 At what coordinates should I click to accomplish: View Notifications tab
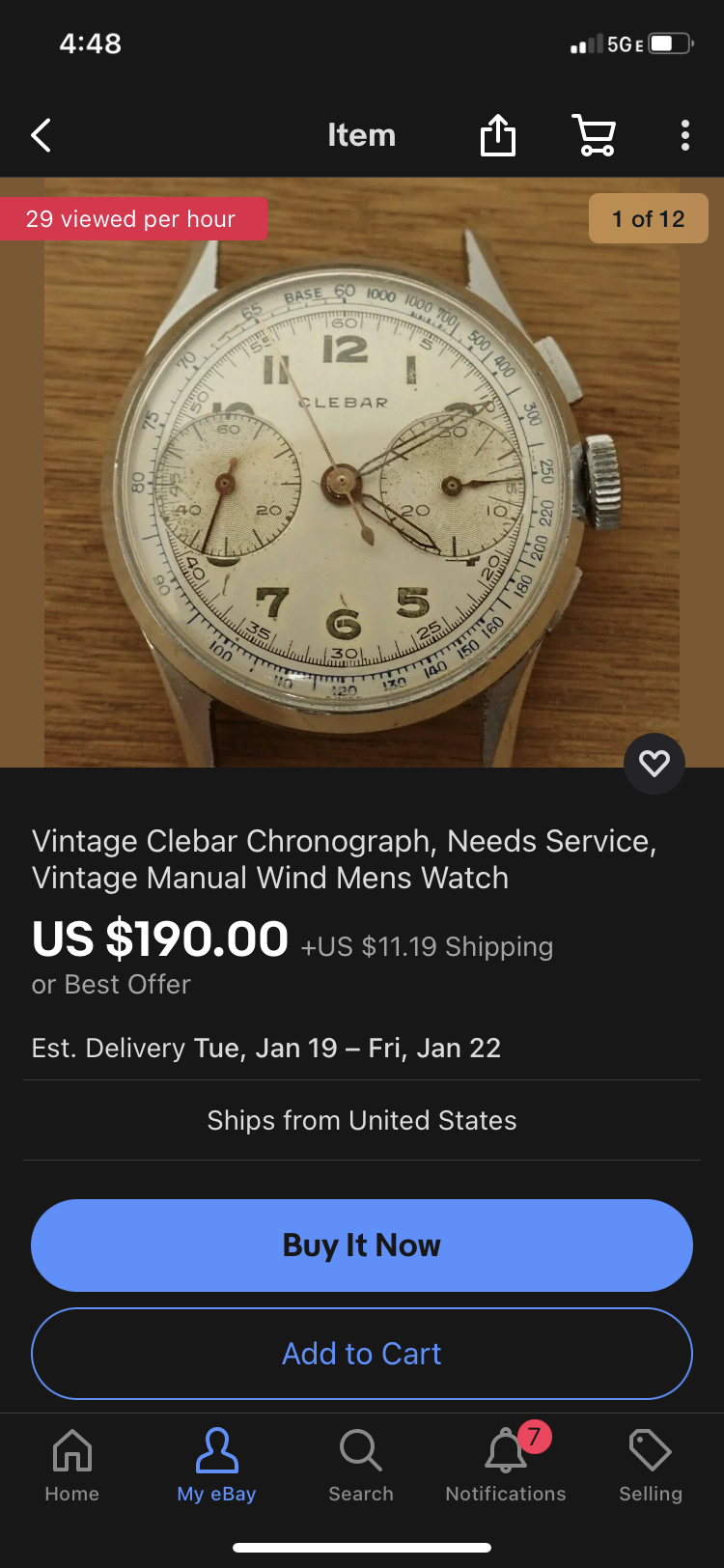[506, 1466]
